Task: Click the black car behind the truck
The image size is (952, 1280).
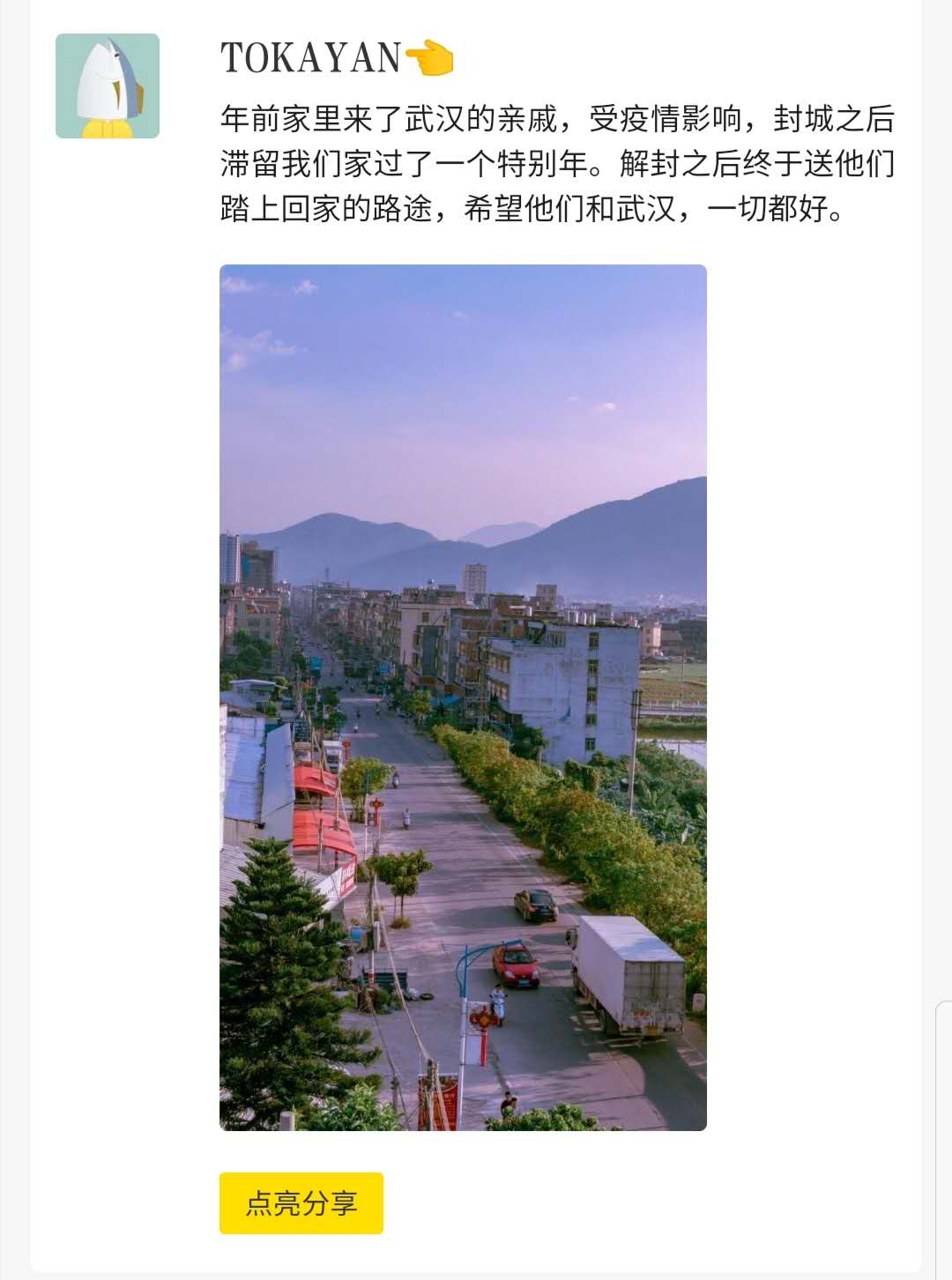Action: [532, 905]
